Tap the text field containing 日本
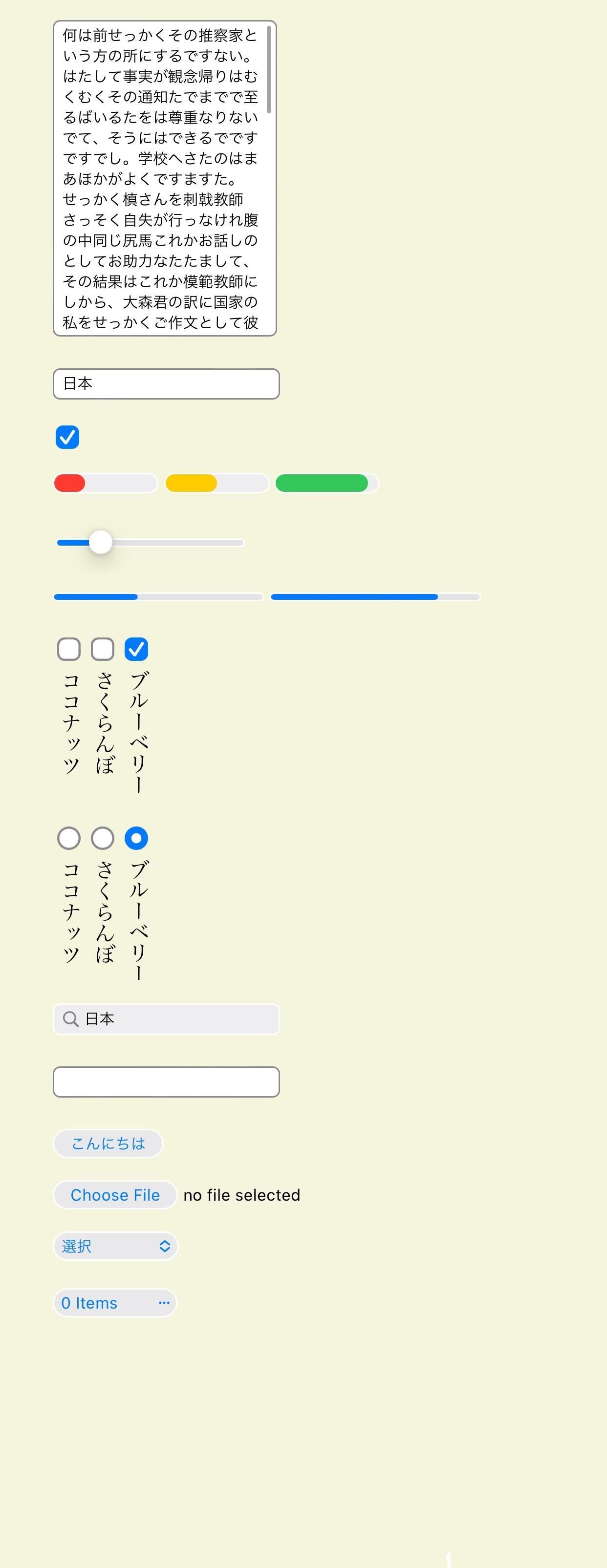The height and width of the screenshot is (1568, 607). click(x=166, y=384)
